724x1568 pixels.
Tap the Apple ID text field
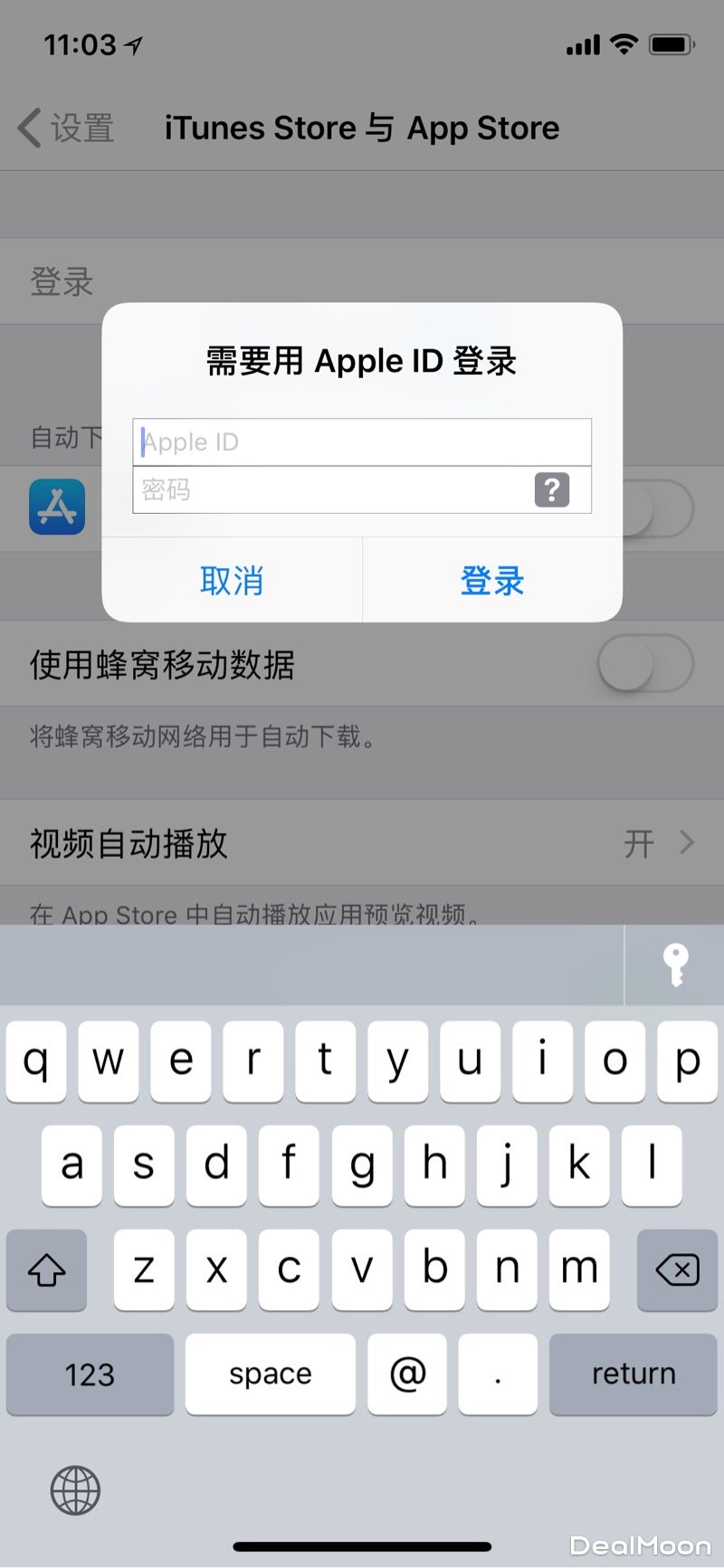tap(362, 442)
